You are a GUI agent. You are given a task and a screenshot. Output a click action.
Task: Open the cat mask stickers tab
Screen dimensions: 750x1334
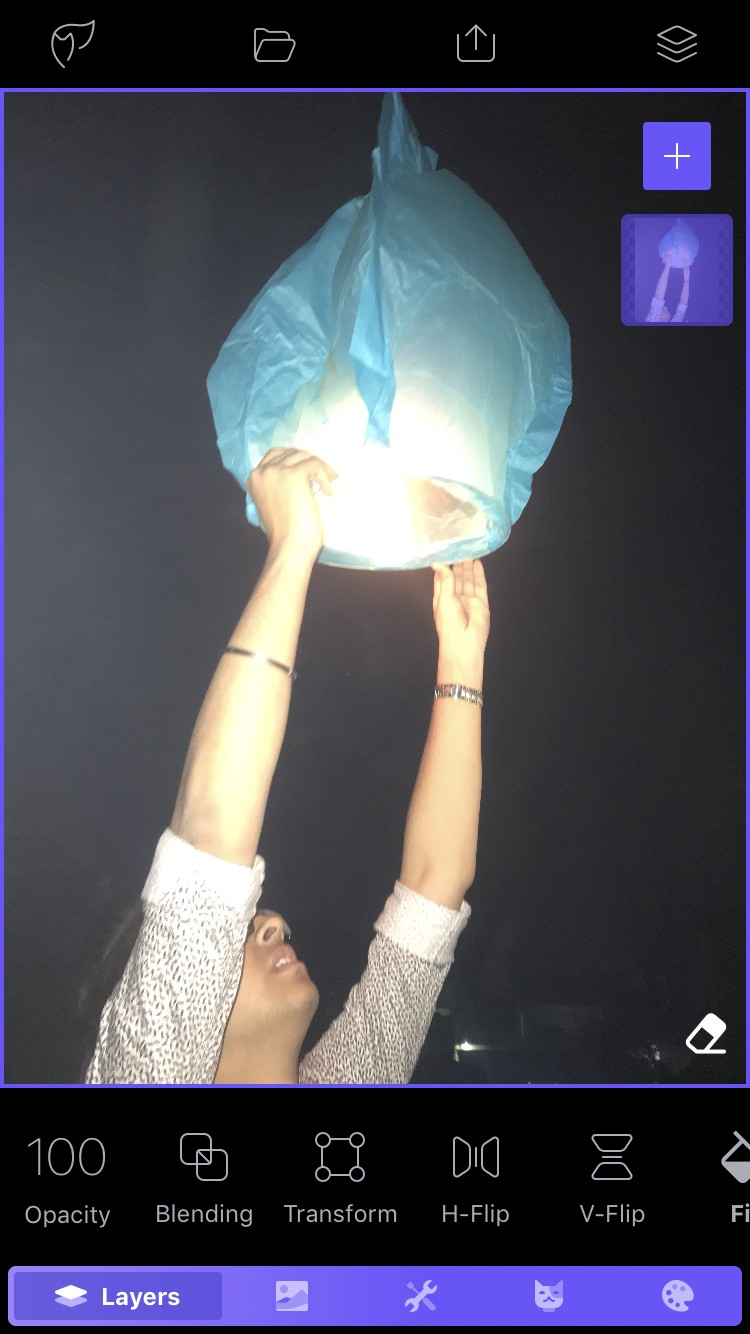(549, 1297)
